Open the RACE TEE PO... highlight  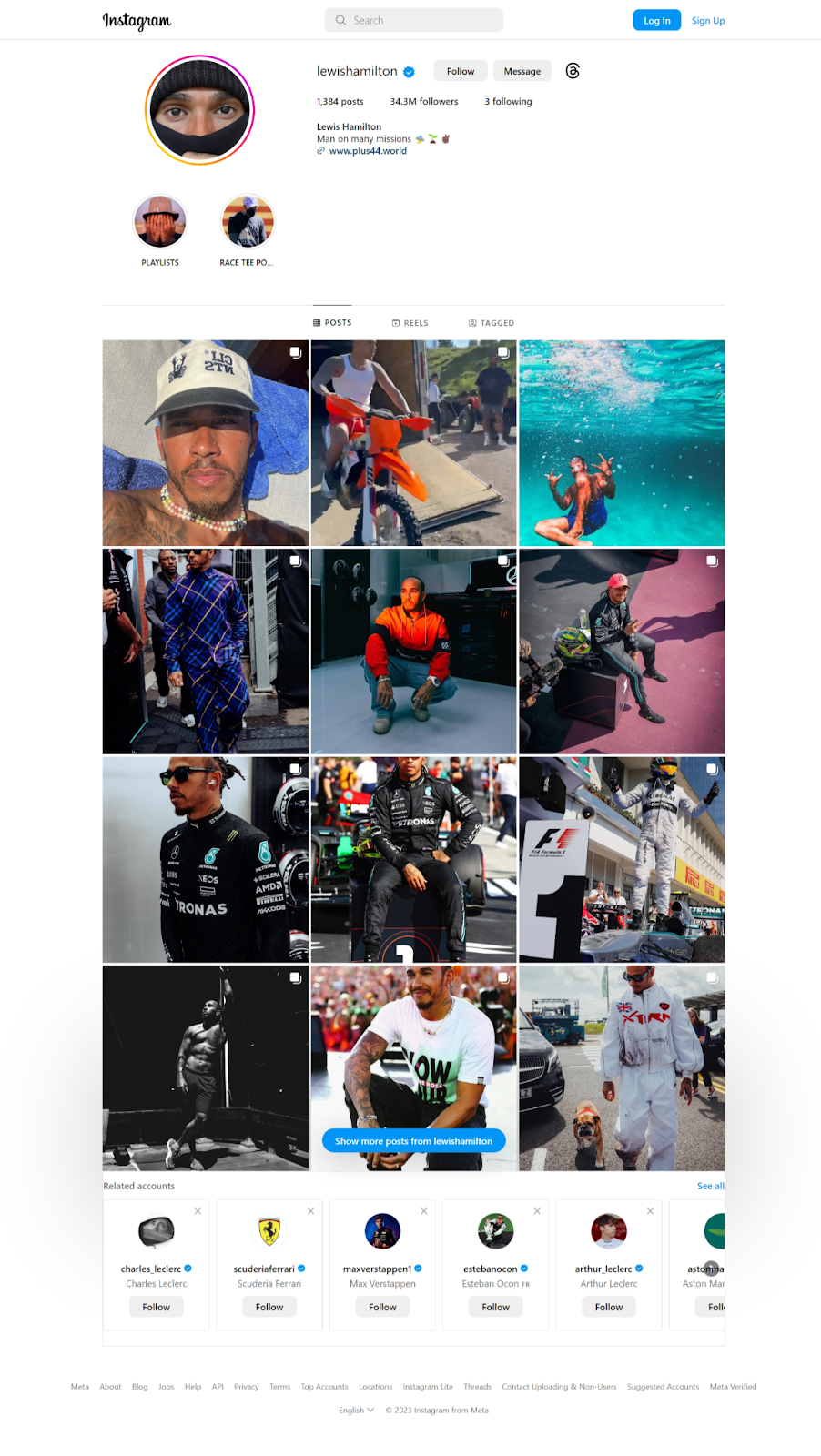248,222
